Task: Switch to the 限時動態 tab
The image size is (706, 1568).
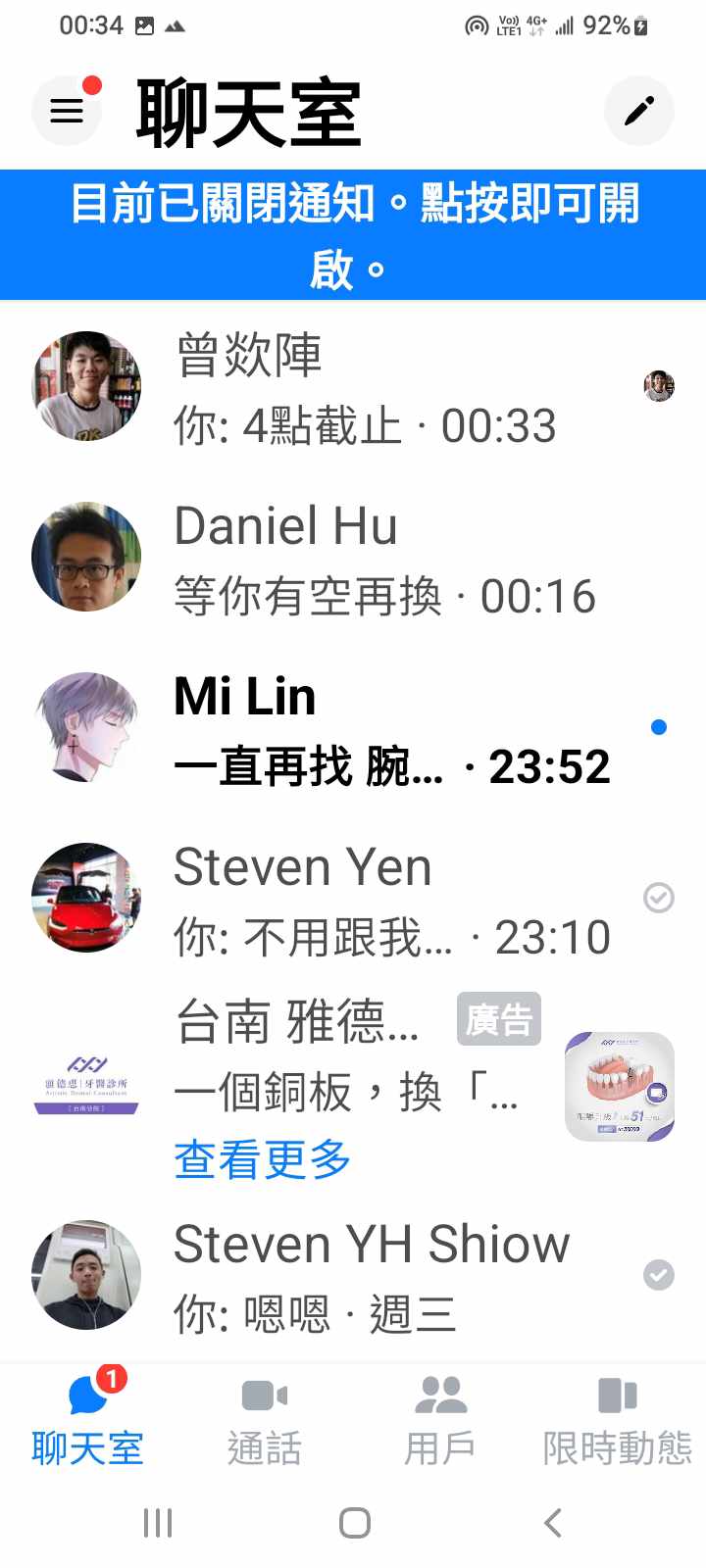Action: (x=617, y=1420)
